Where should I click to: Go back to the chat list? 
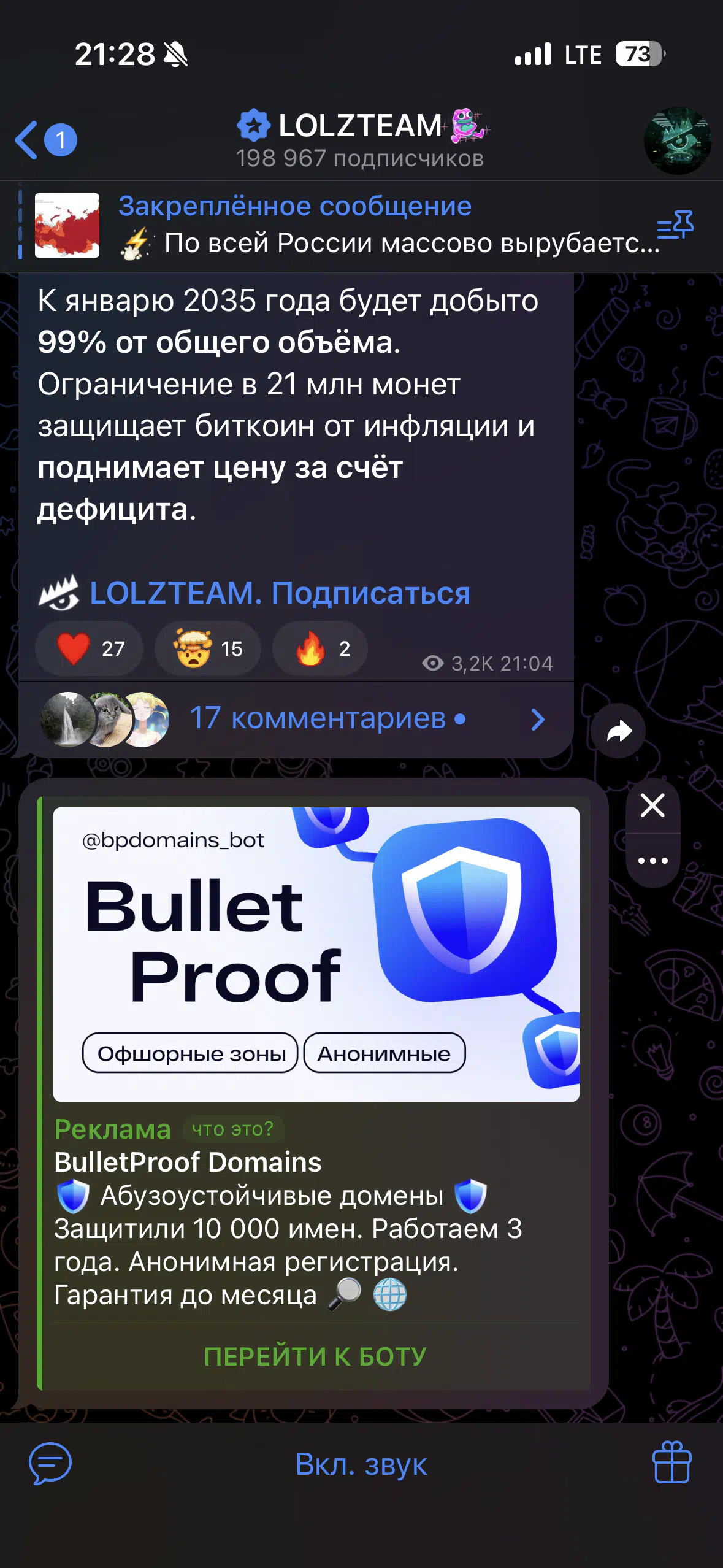(x=45, y=140)
